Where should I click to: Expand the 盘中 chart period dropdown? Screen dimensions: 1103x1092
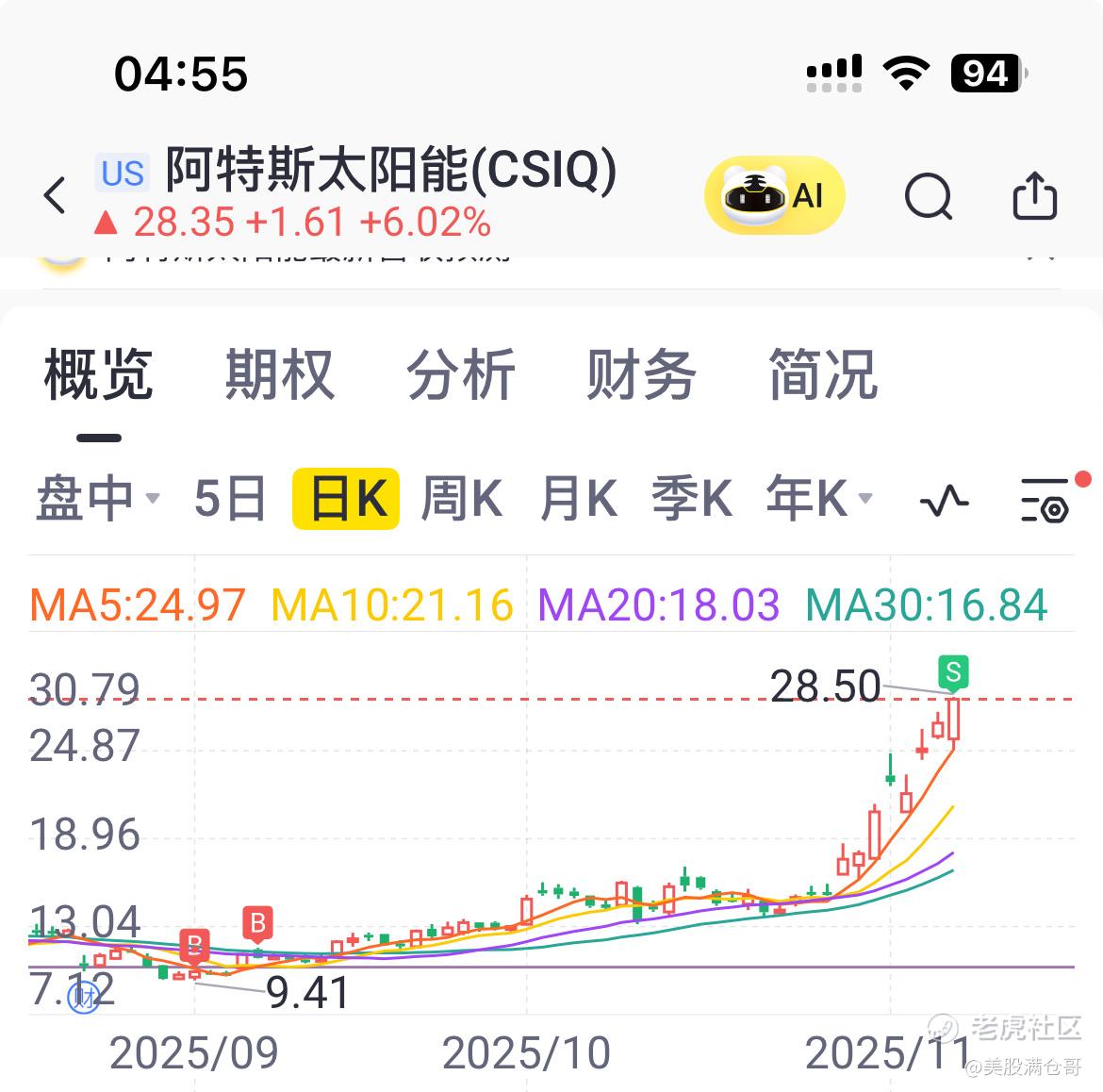[x=96, y=499]
